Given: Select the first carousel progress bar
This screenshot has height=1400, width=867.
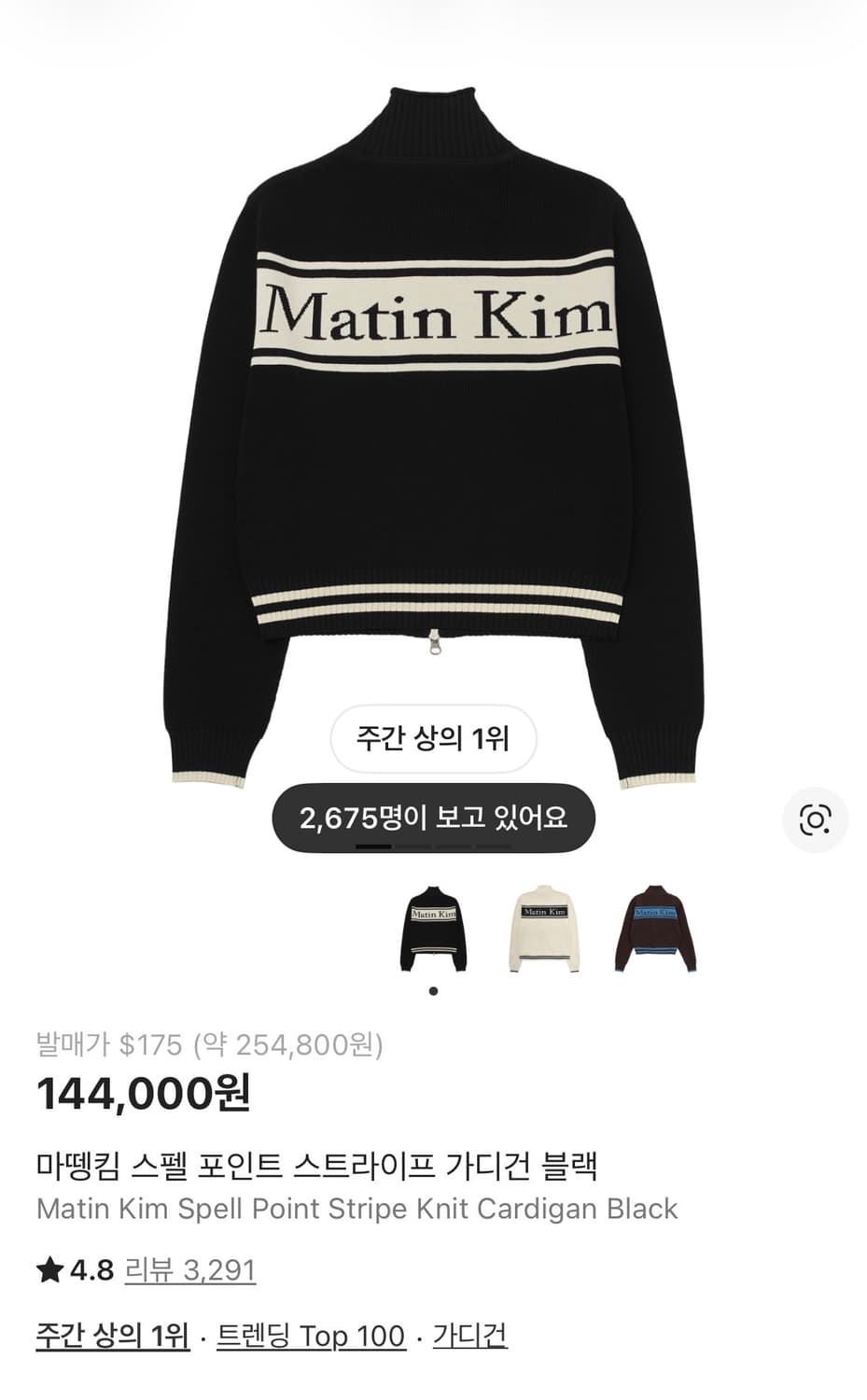Looking at the screenshot, I should click(376, 843).
